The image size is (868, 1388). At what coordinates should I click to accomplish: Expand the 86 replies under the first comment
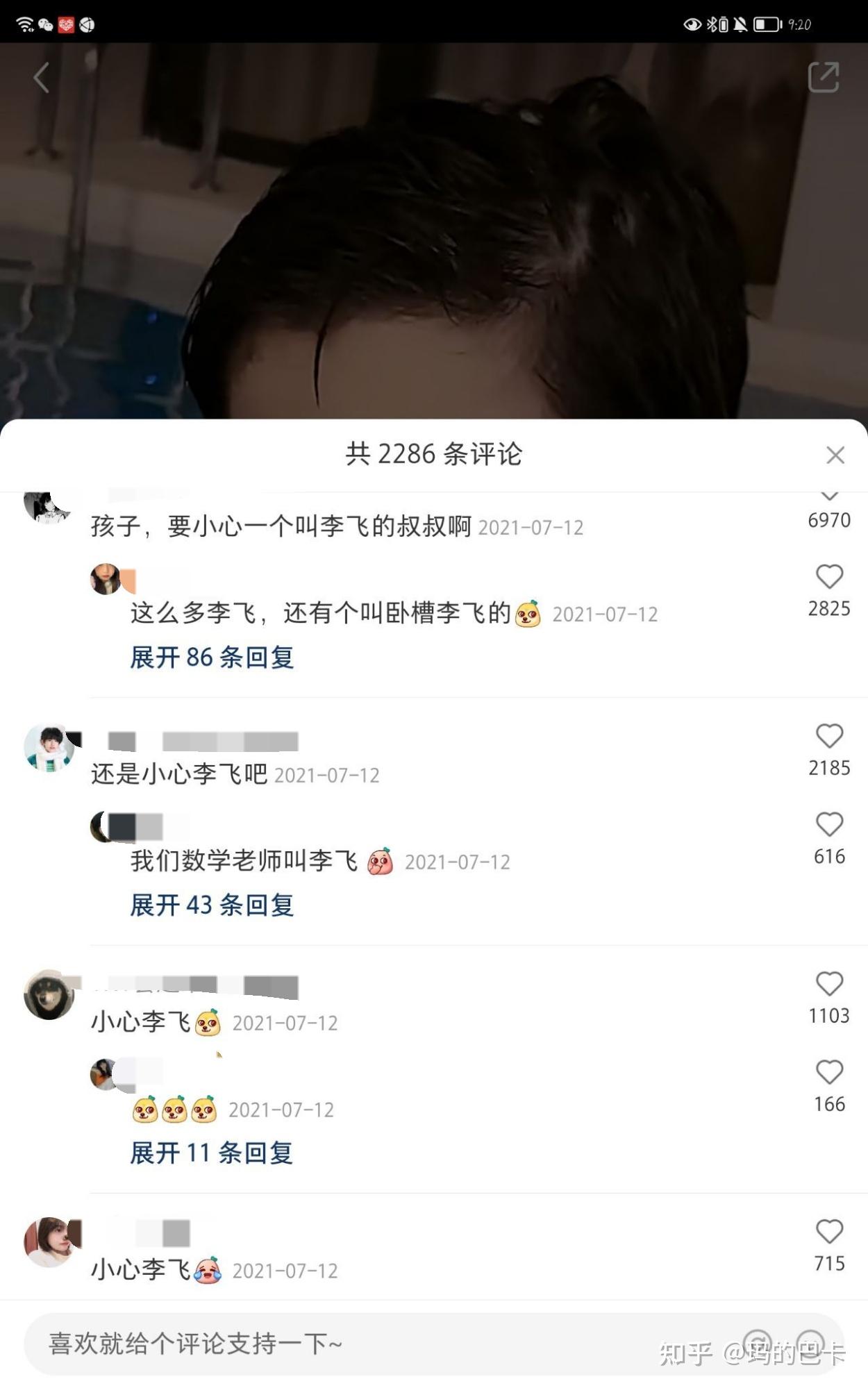tap(210, 657)
